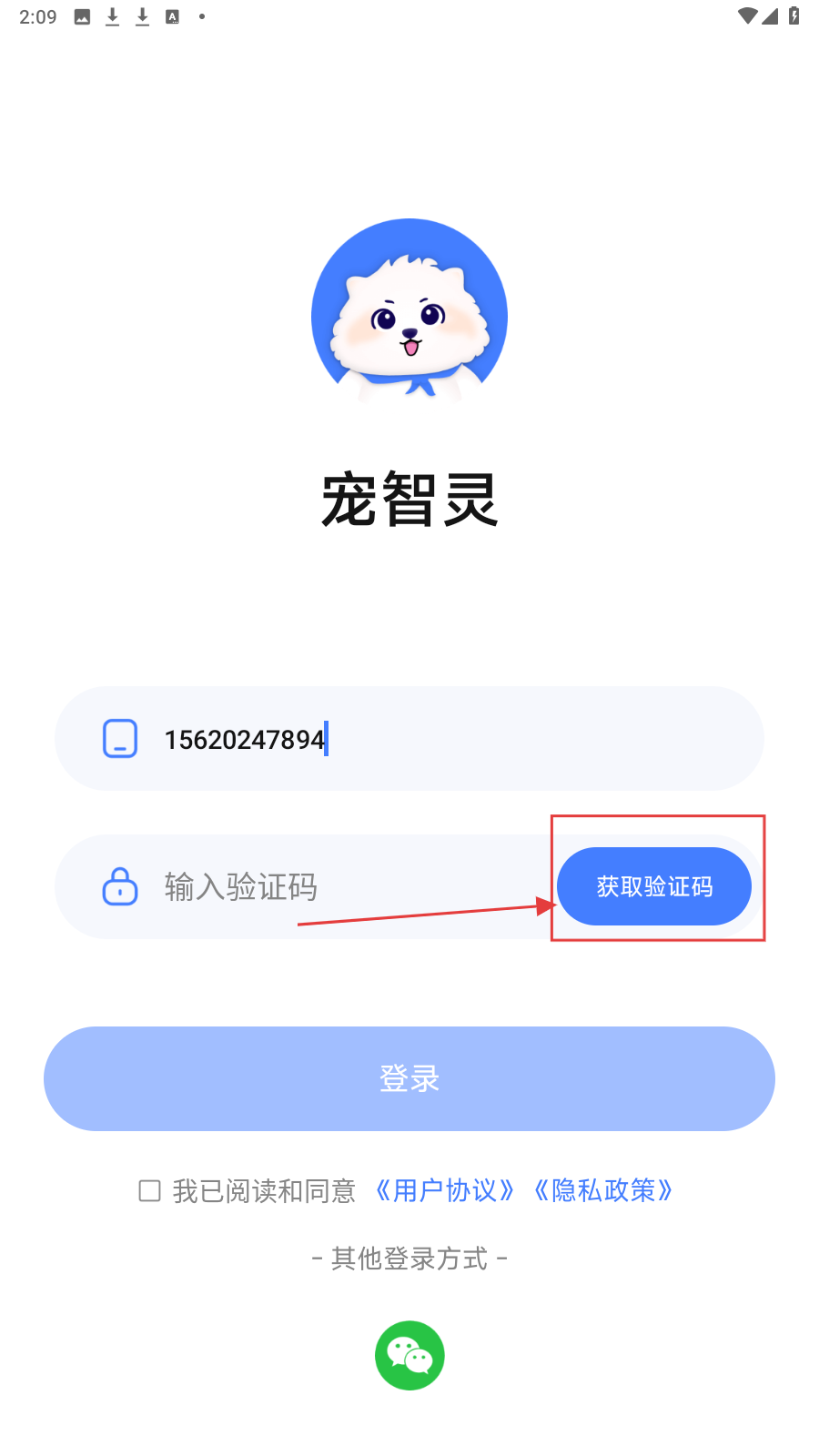
Task: Request a code with 获取验证码
Action: [653, 886]
